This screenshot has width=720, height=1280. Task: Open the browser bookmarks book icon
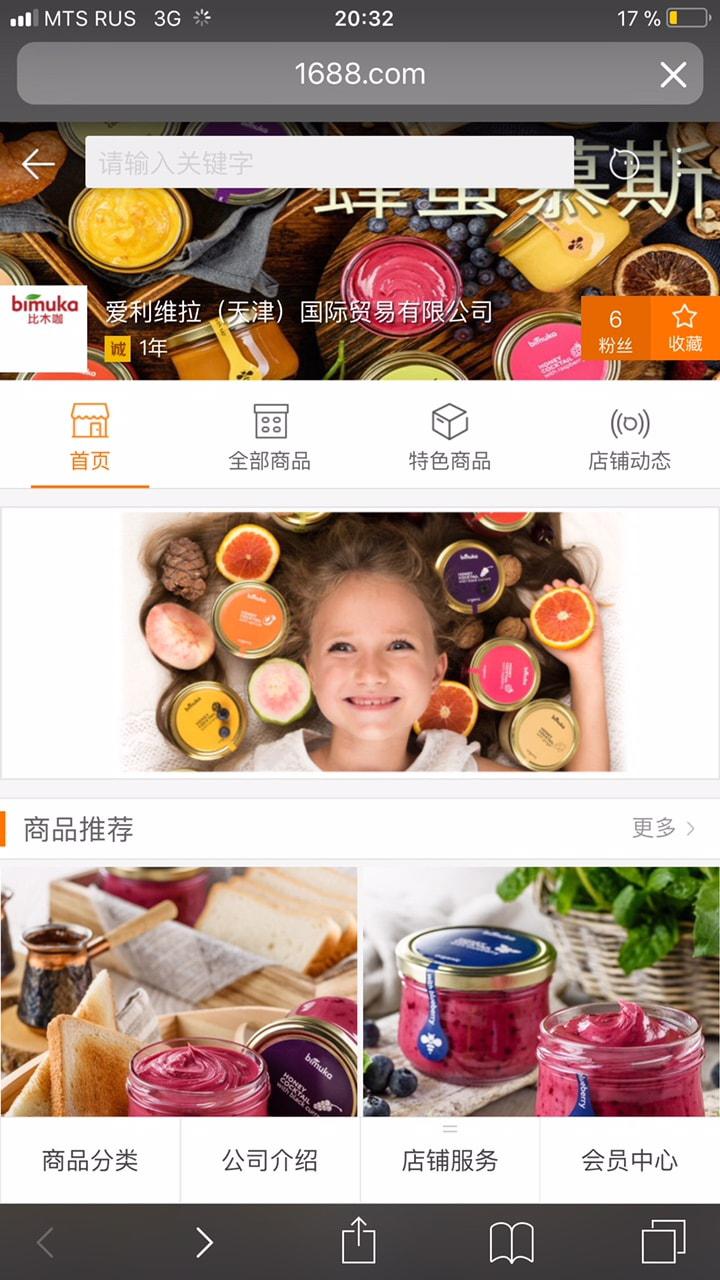(x=511, y=1243)
